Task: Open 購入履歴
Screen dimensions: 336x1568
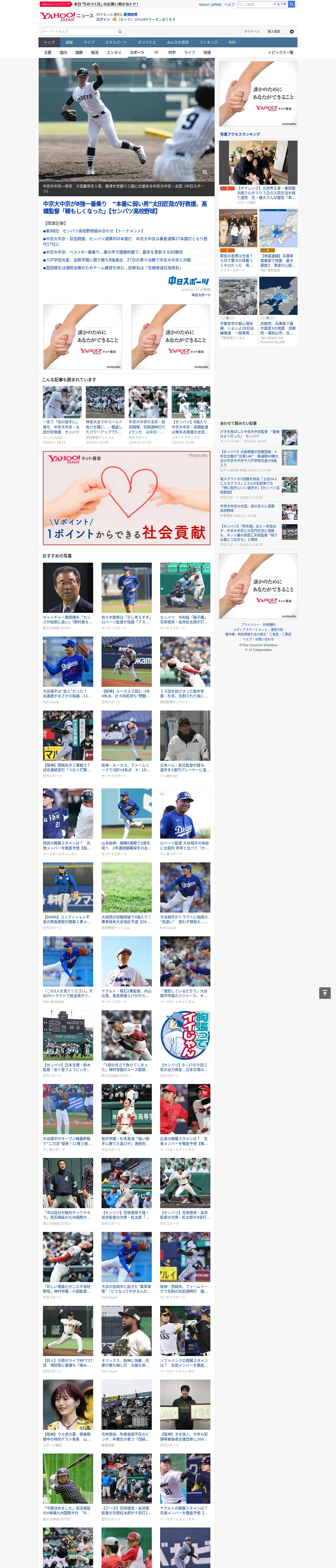Action: point(274,31)
